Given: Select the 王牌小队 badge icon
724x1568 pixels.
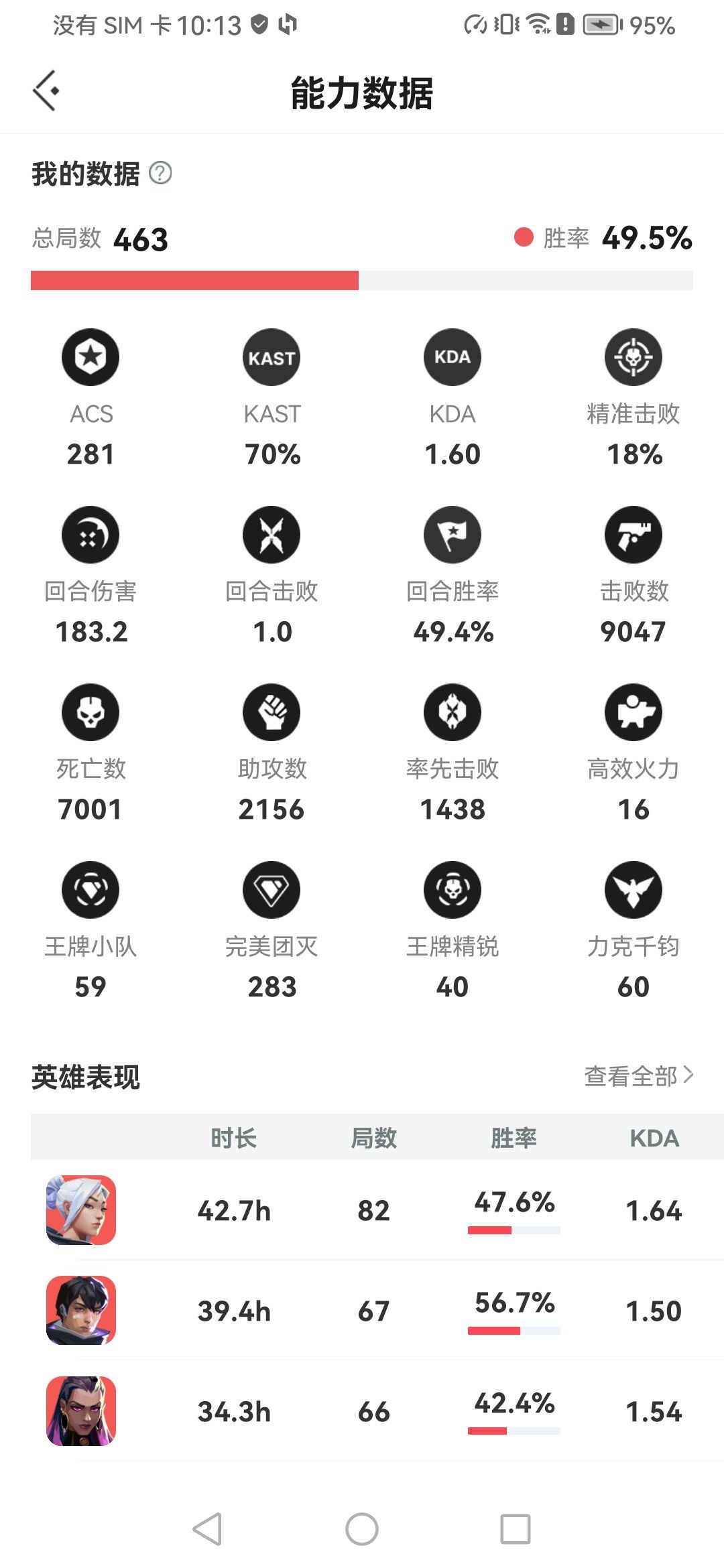Looking at the screenshot, I should (90, 890).
